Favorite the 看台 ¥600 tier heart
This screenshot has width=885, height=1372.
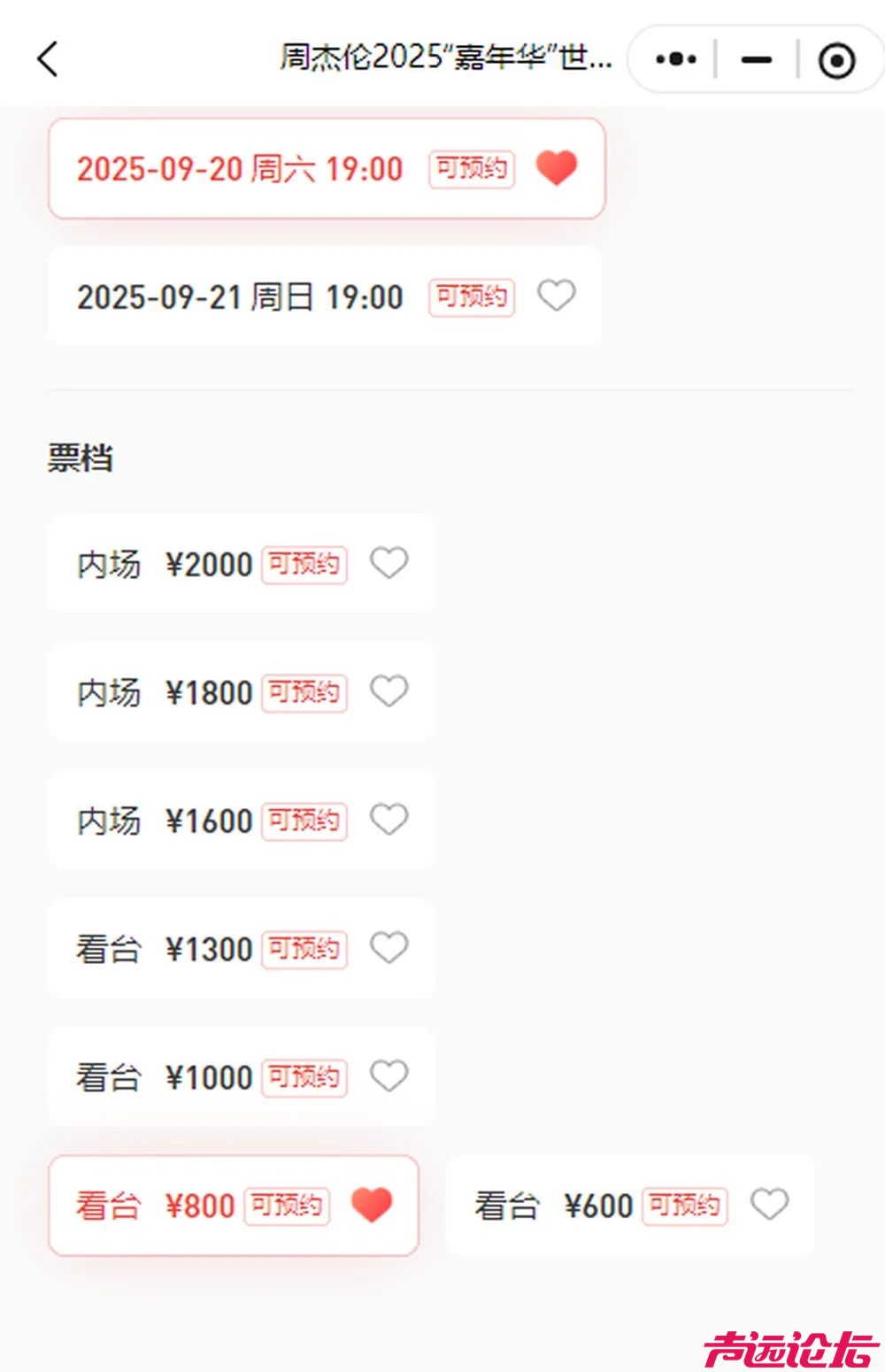pos(769,1205)
